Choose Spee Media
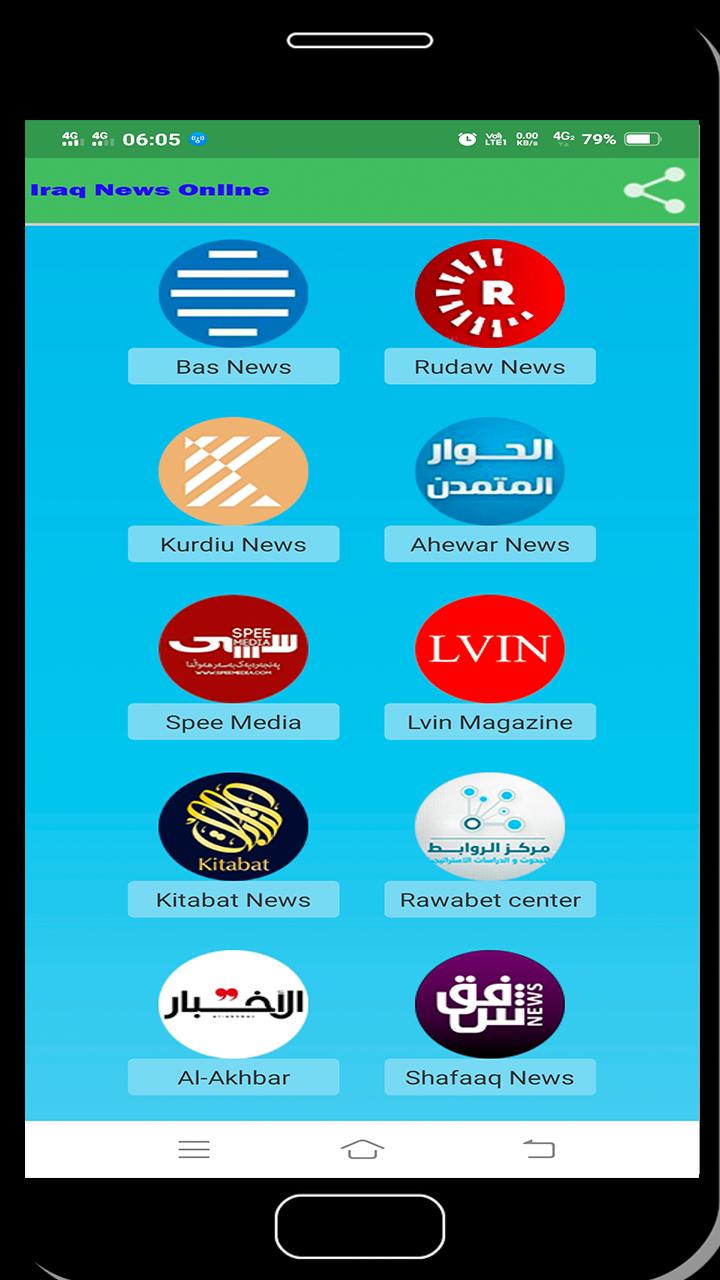Image resolution: width=720 pixels, height=1280 pixels. [x=233, y=721]
